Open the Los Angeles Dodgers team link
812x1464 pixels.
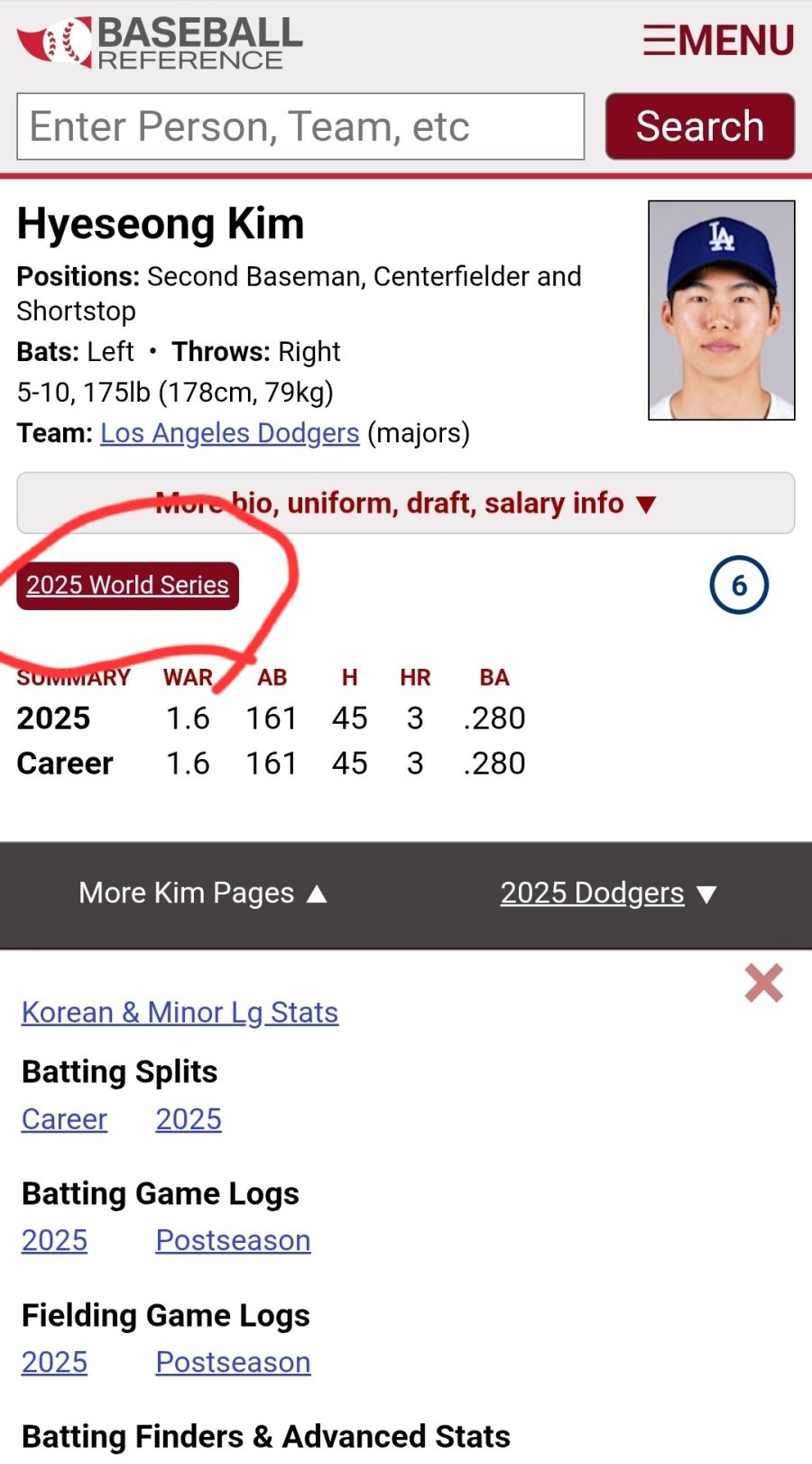pos(230,433)
